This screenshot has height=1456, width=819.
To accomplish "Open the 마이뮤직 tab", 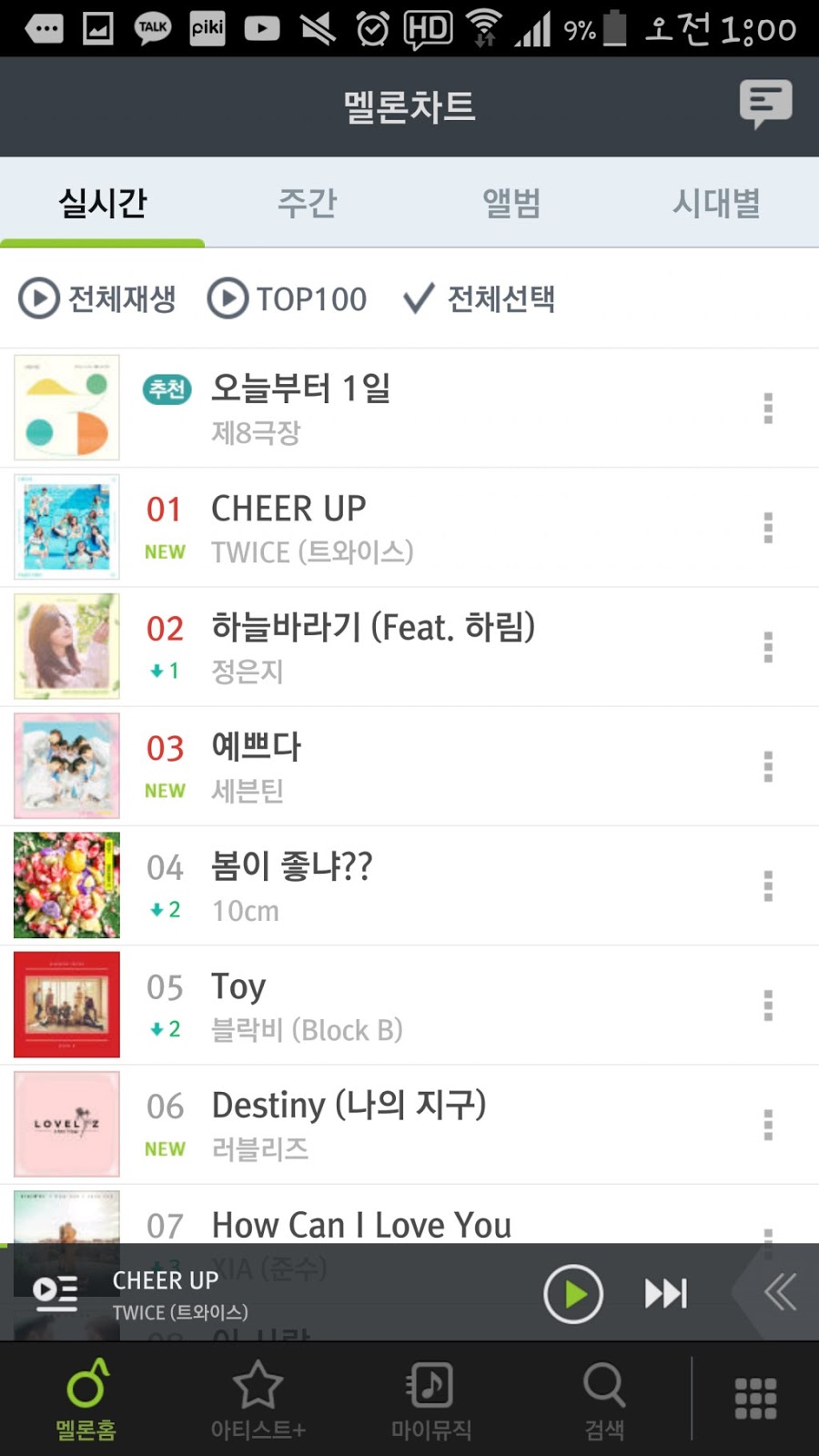I will coord(431,1400).
